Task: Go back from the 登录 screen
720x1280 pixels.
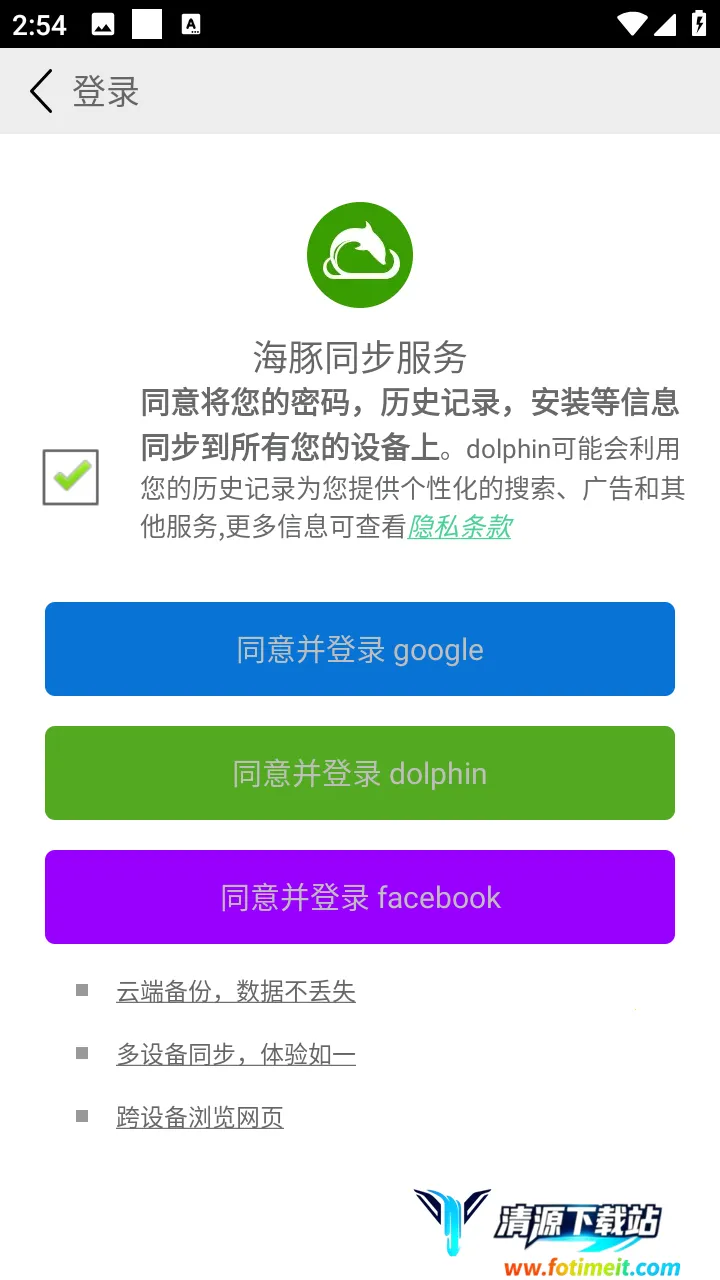Action: (x=41, y=92)
